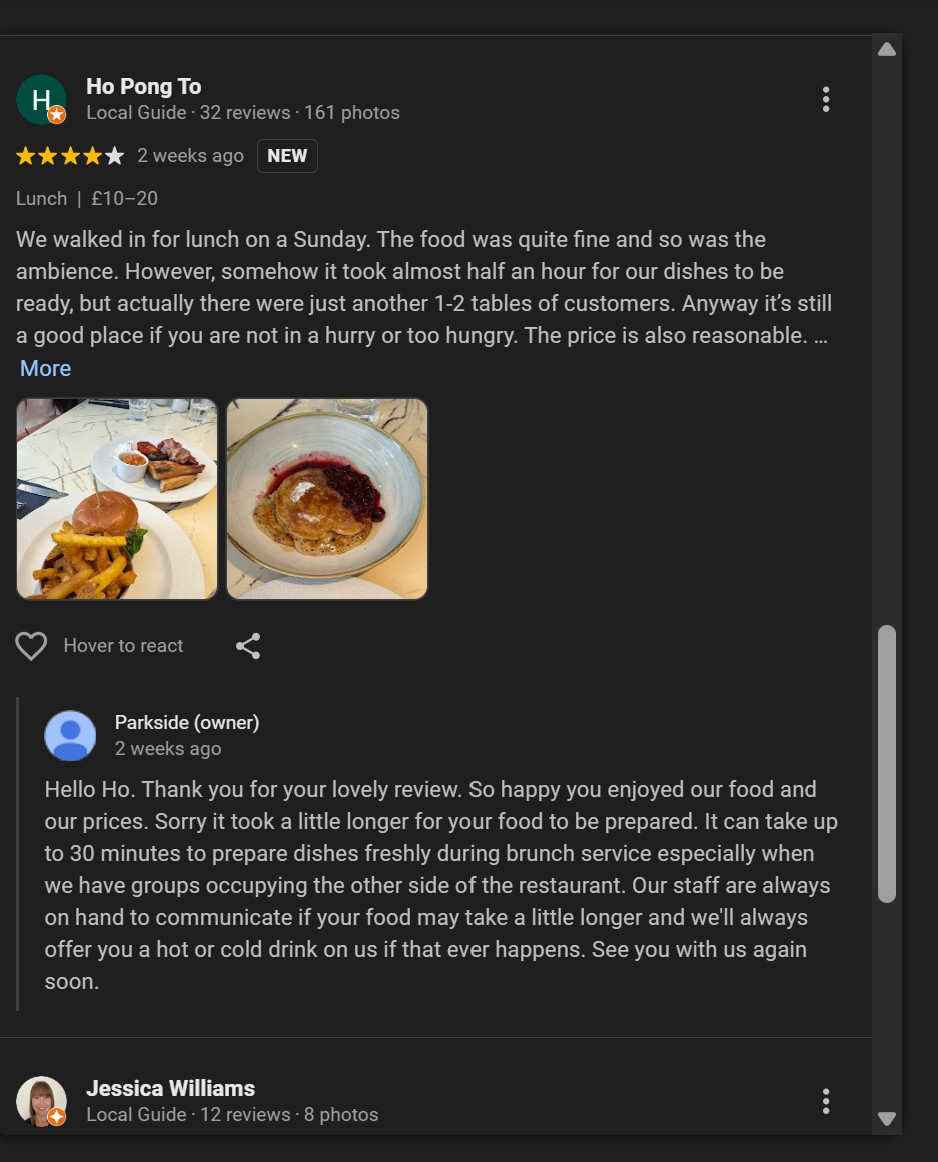Tap the scrollbar up arrow
The height and width of the screenshot is (1162, 938).
click(886, 49)
